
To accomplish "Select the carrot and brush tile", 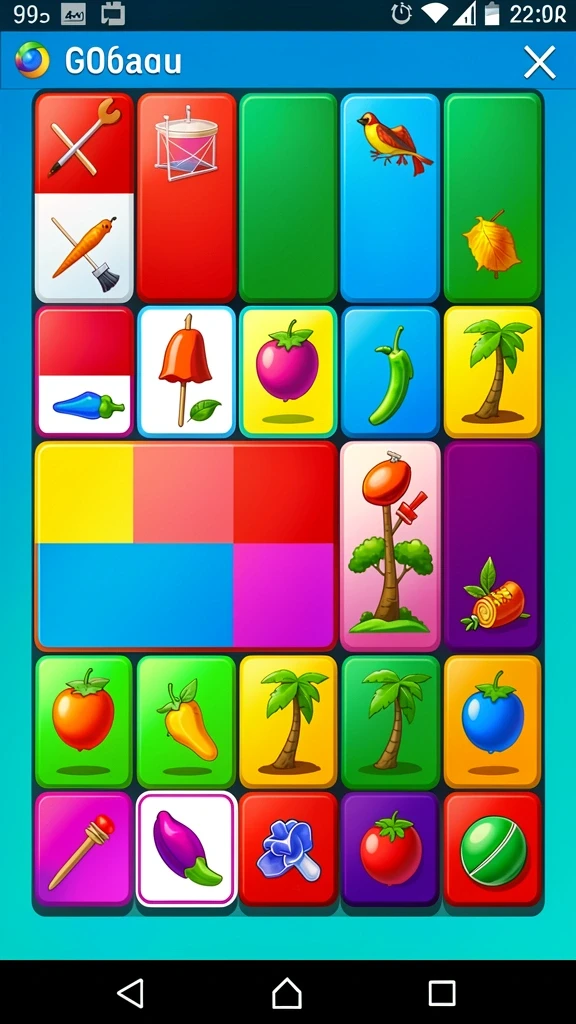I will coord(84,248).
